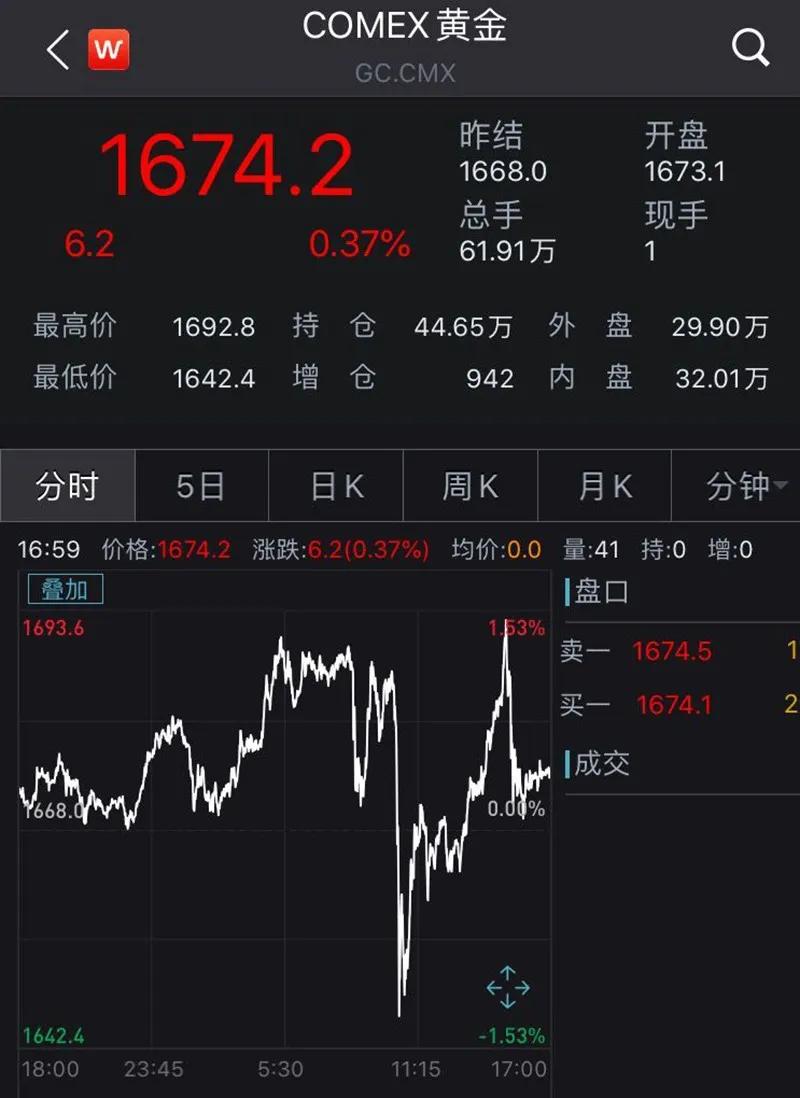Viewport: 800px width, 1098px height.
Task: Click the 买一 bid price 1674.1
Action: pyautogui.click(x=676, y=704)
